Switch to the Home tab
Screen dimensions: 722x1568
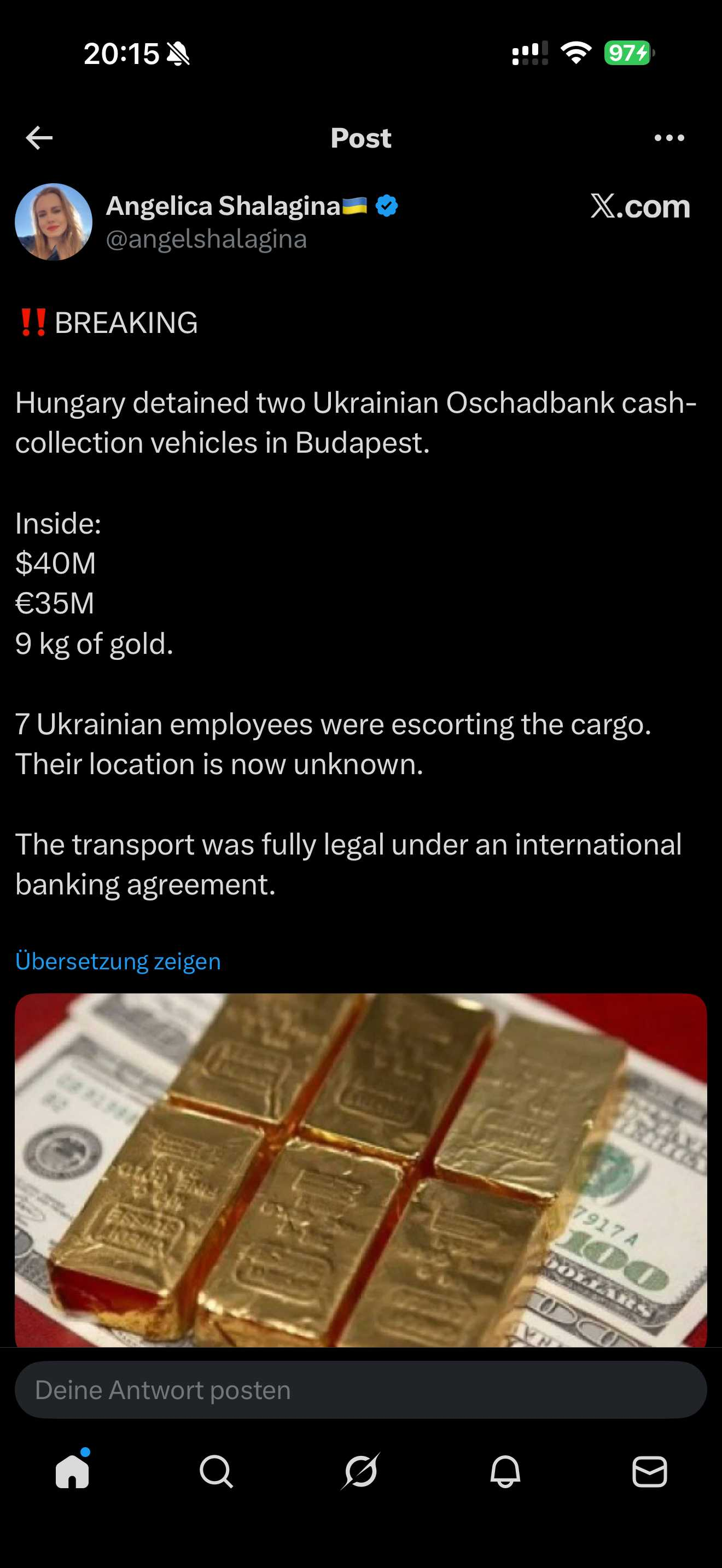point(72,1472)
